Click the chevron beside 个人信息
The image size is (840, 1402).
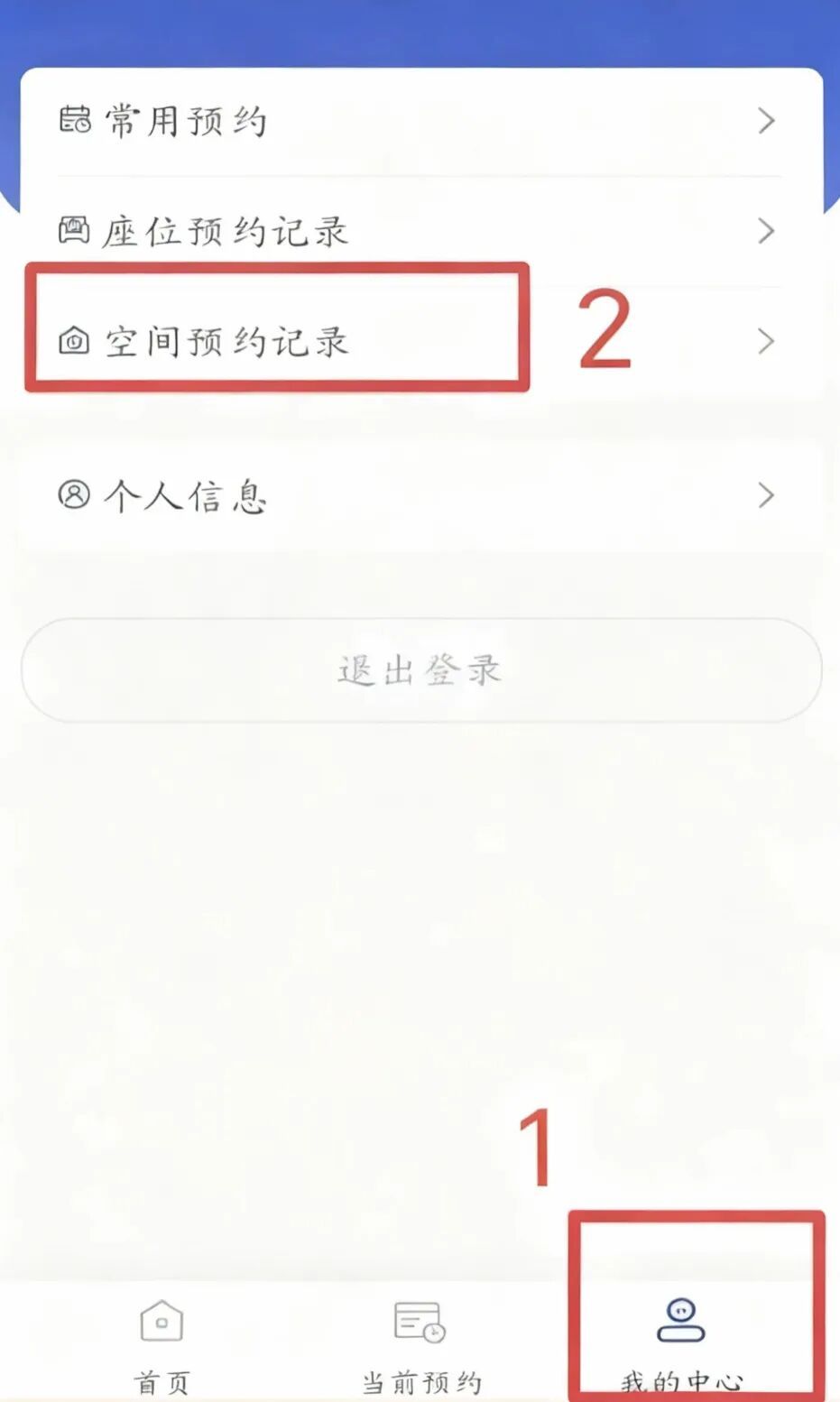pyautogui.click(x=766, y=495)
